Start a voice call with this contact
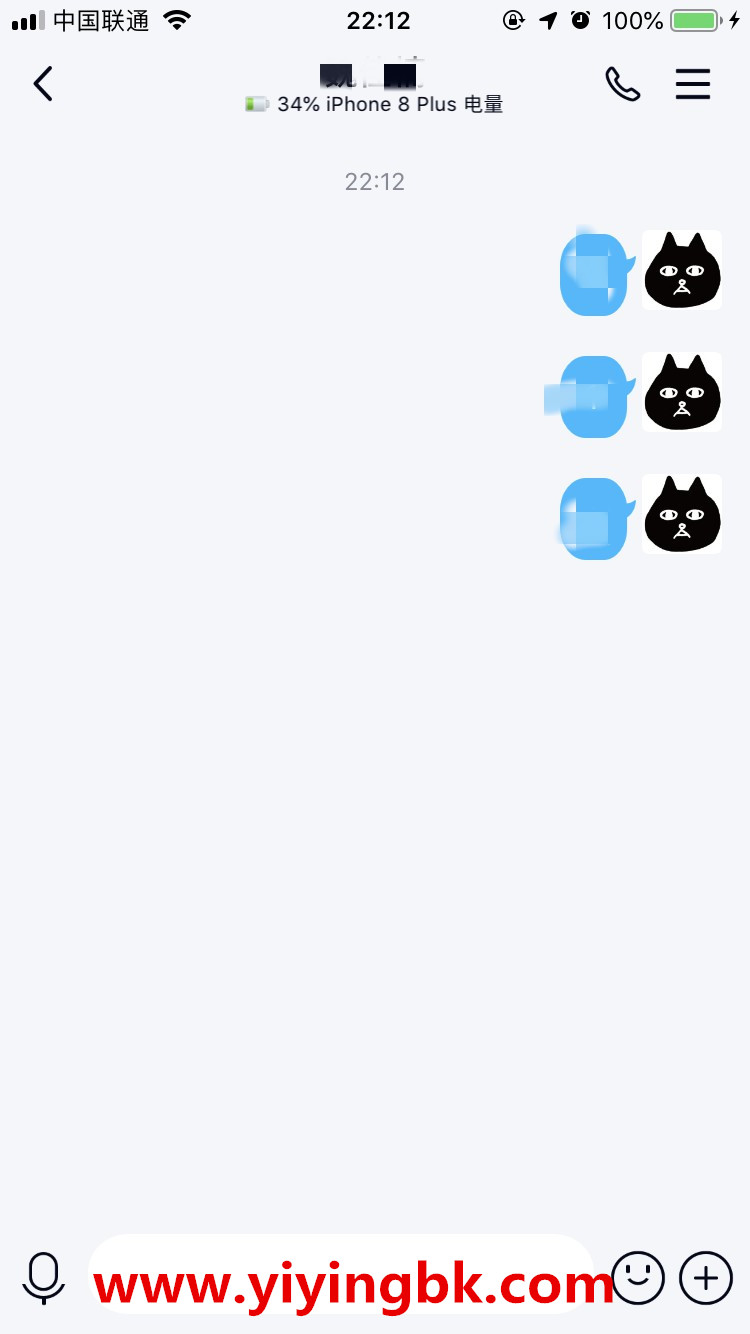 click(x=622, y=84)
